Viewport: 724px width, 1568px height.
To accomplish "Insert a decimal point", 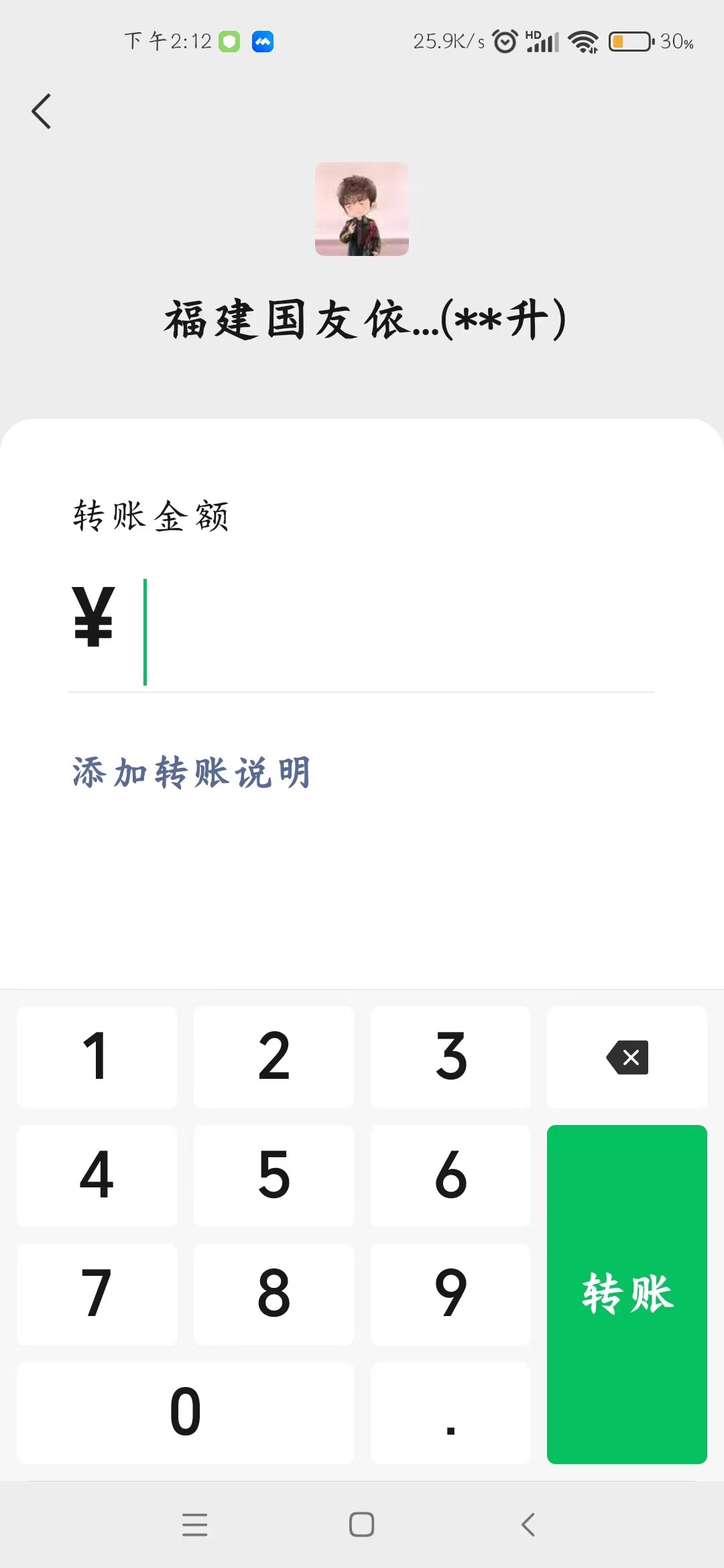I will click(450, 1413).
